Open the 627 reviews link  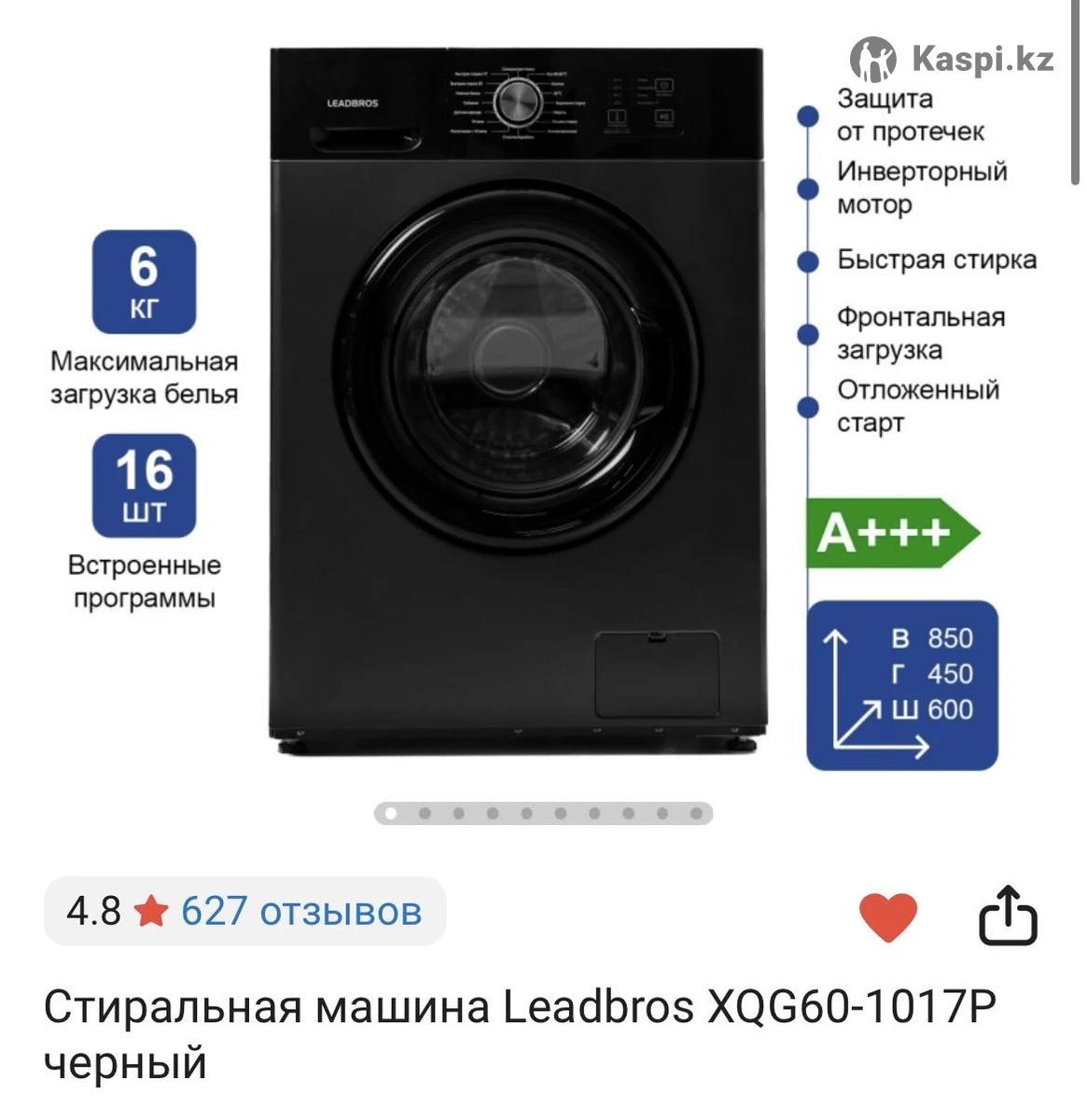(x=300, y=911)
